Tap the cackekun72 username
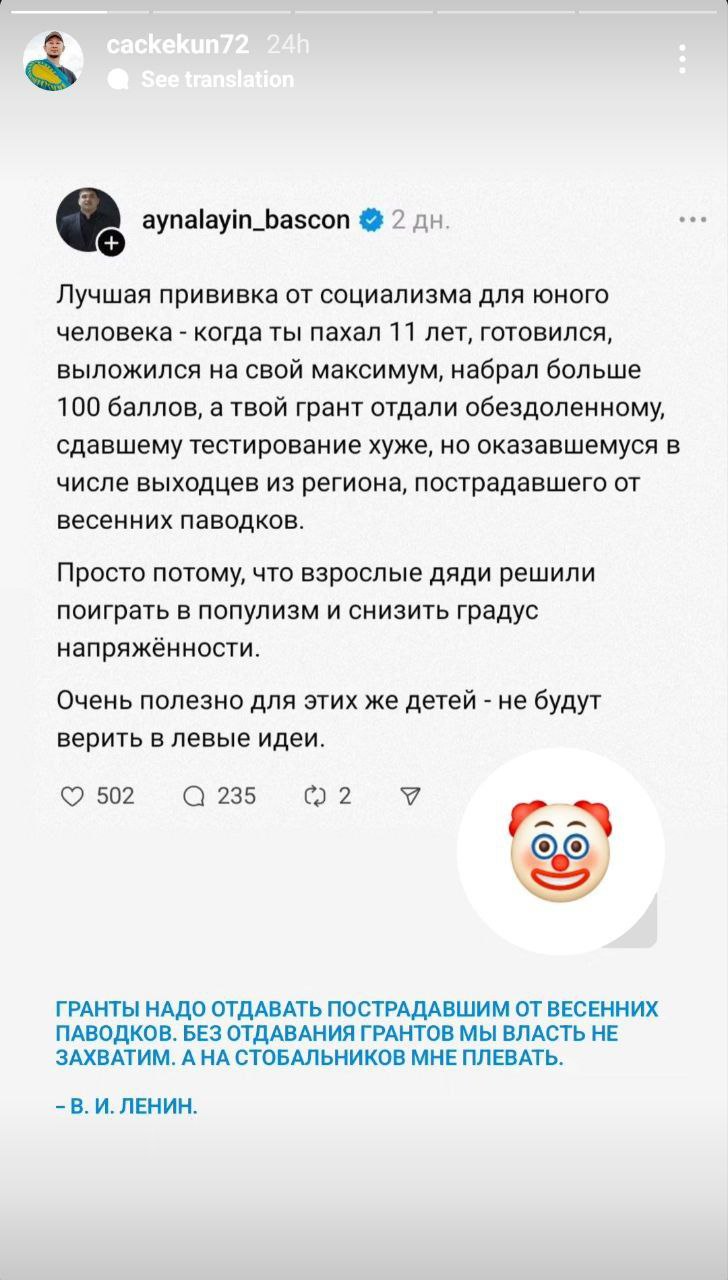Viewport: 728px width, 1280px height. (179, 45)
